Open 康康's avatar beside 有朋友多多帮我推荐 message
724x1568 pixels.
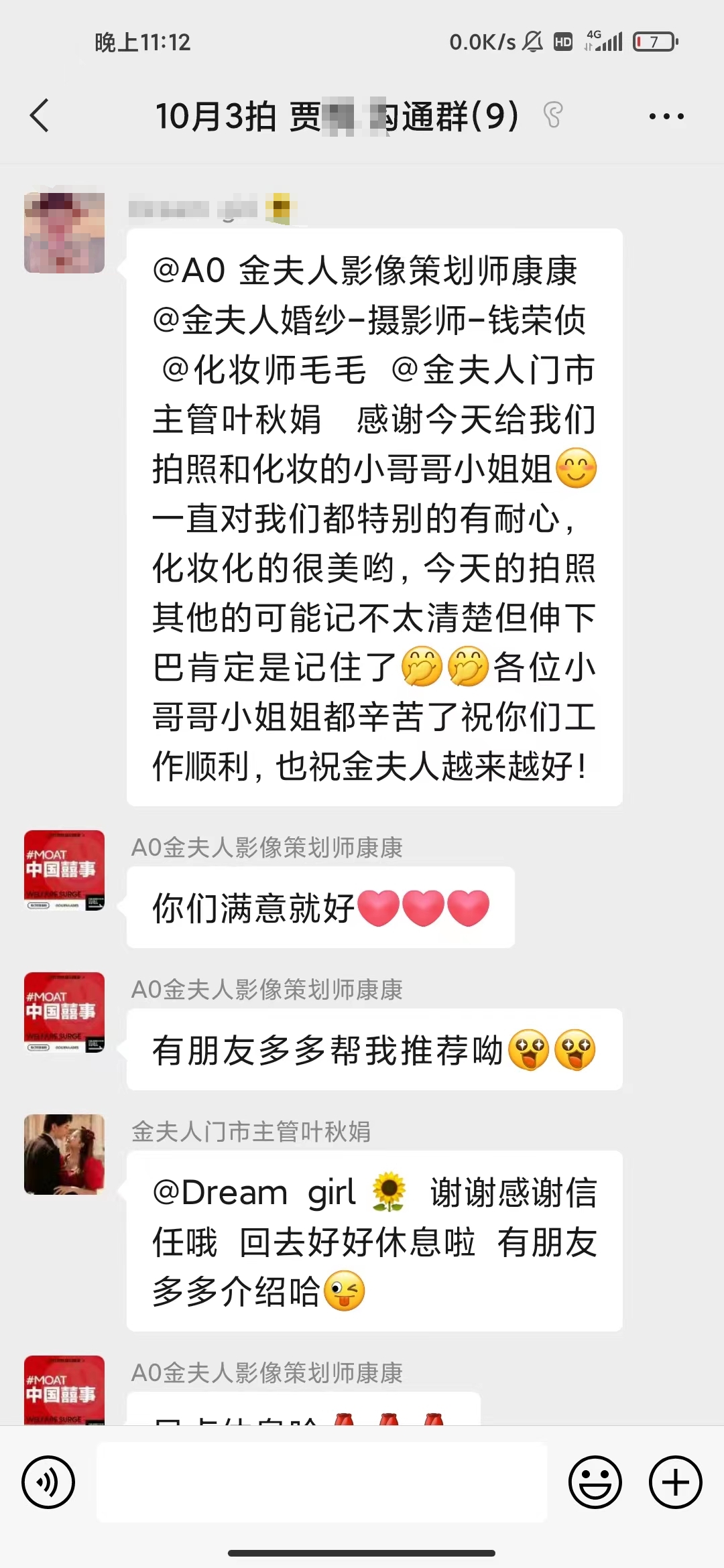coord(64,1012)
